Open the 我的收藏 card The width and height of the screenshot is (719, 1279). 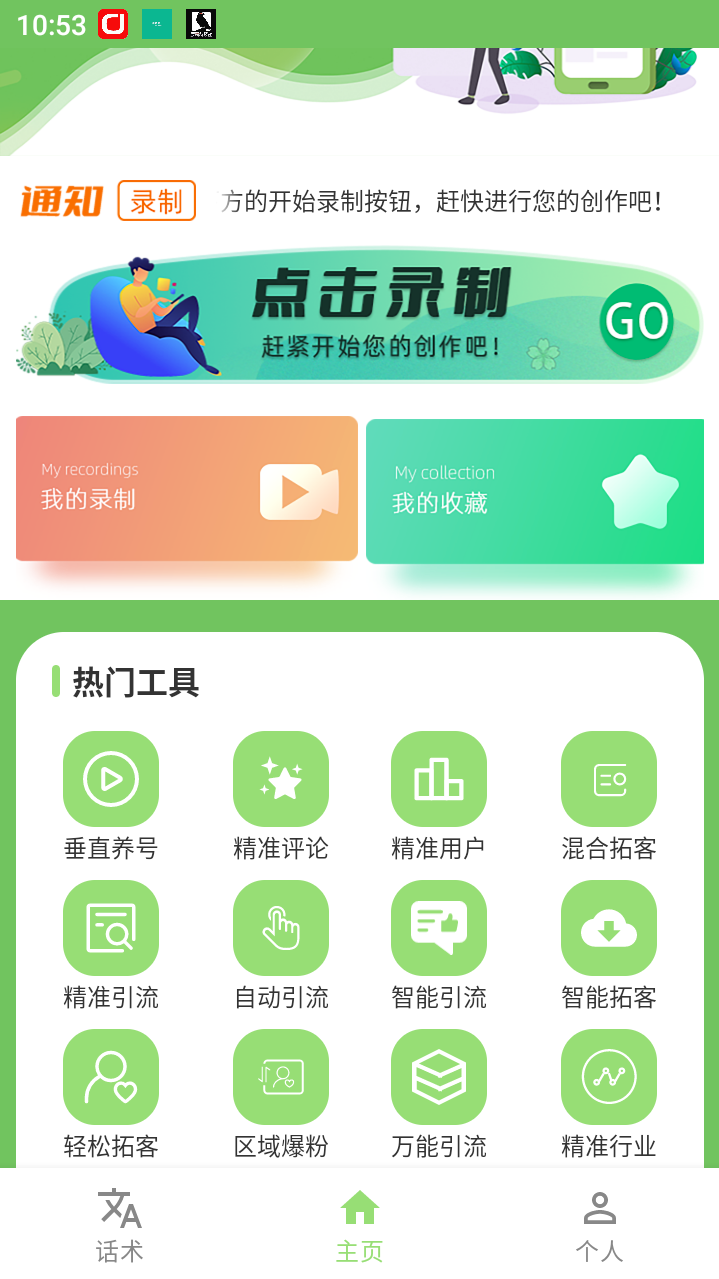[535, 491]
